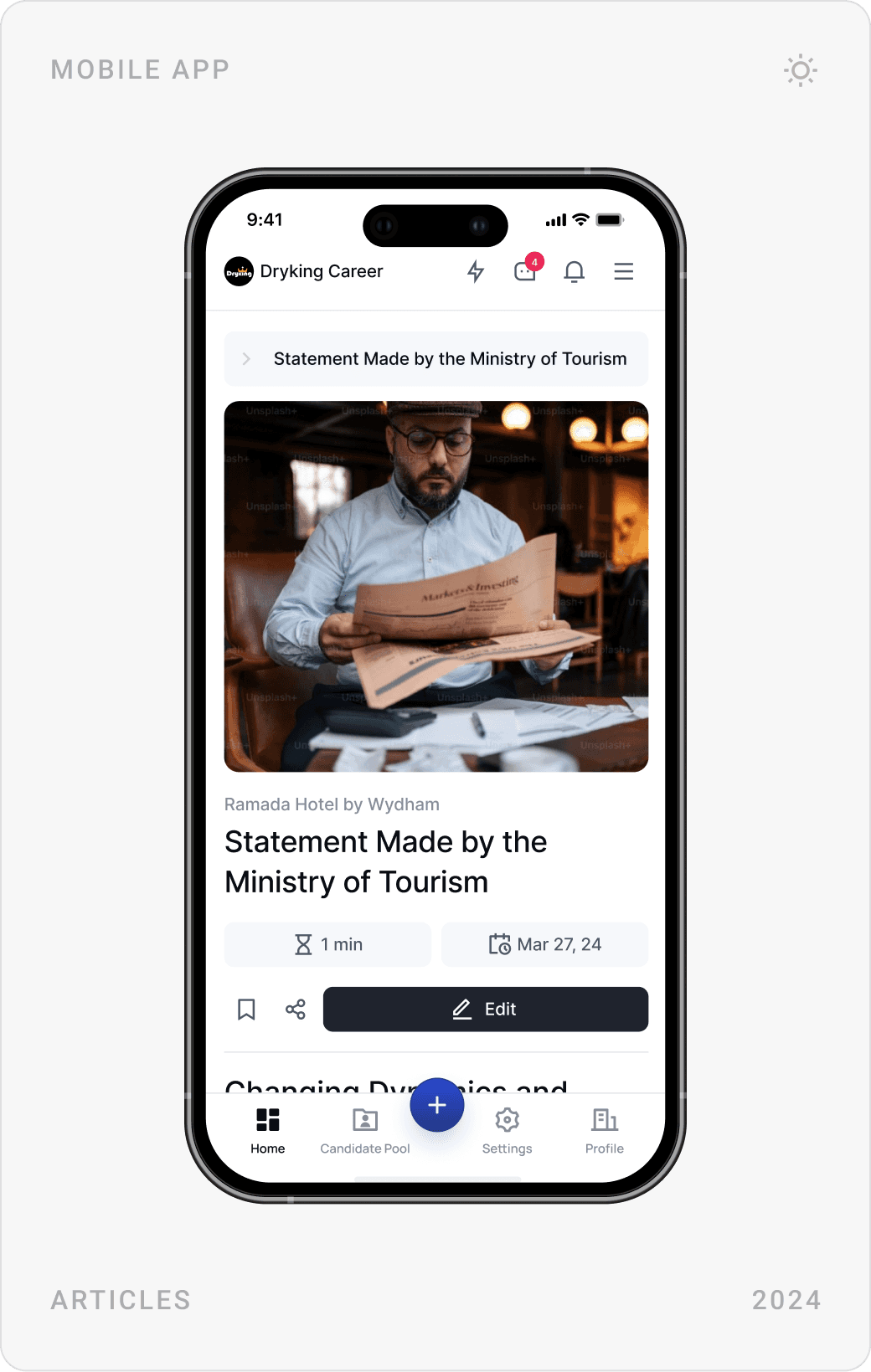Open the lightning quick actions icon
Viewport: 871px width, 1372px height.
click(x=476, y=271)
